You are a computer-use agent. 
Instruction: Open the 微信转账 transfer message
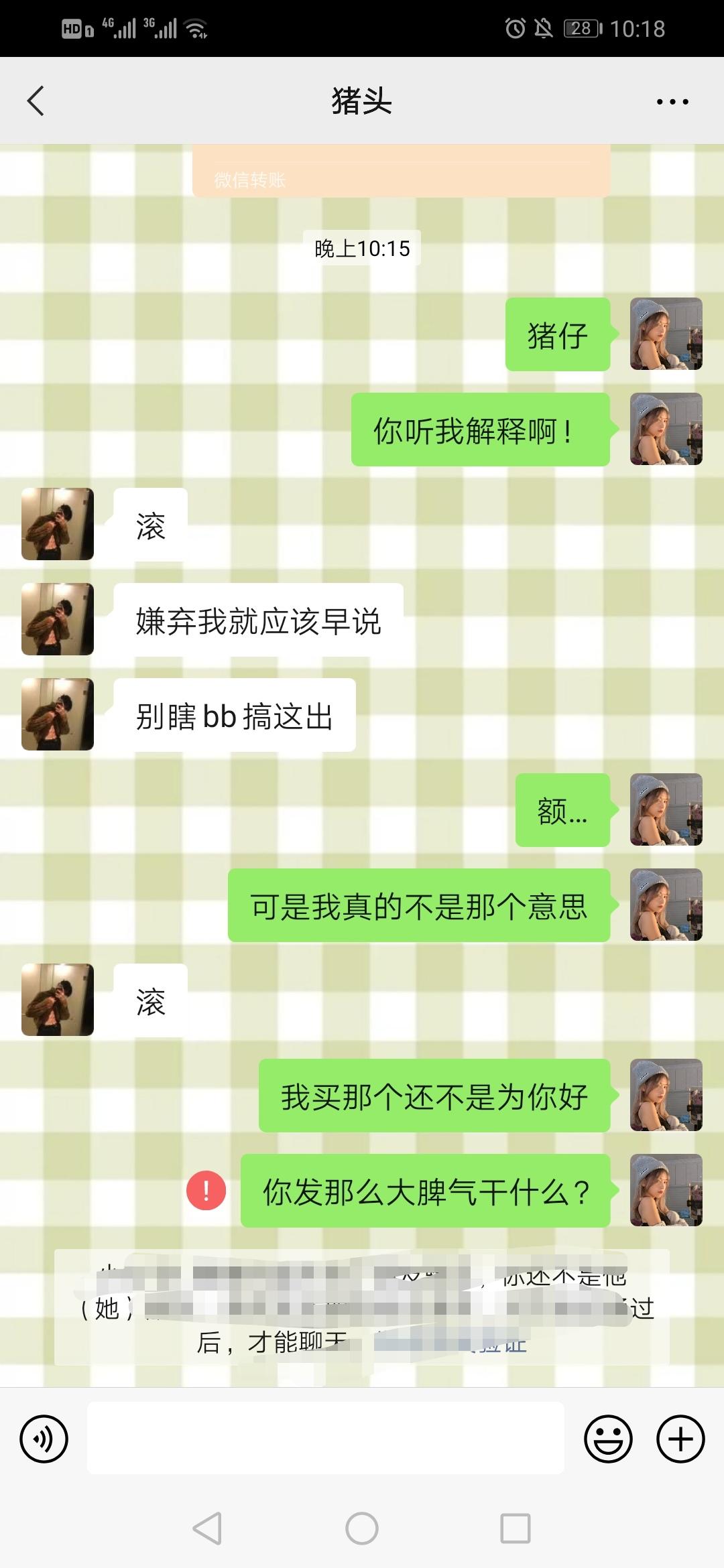[x=401, y=171]
